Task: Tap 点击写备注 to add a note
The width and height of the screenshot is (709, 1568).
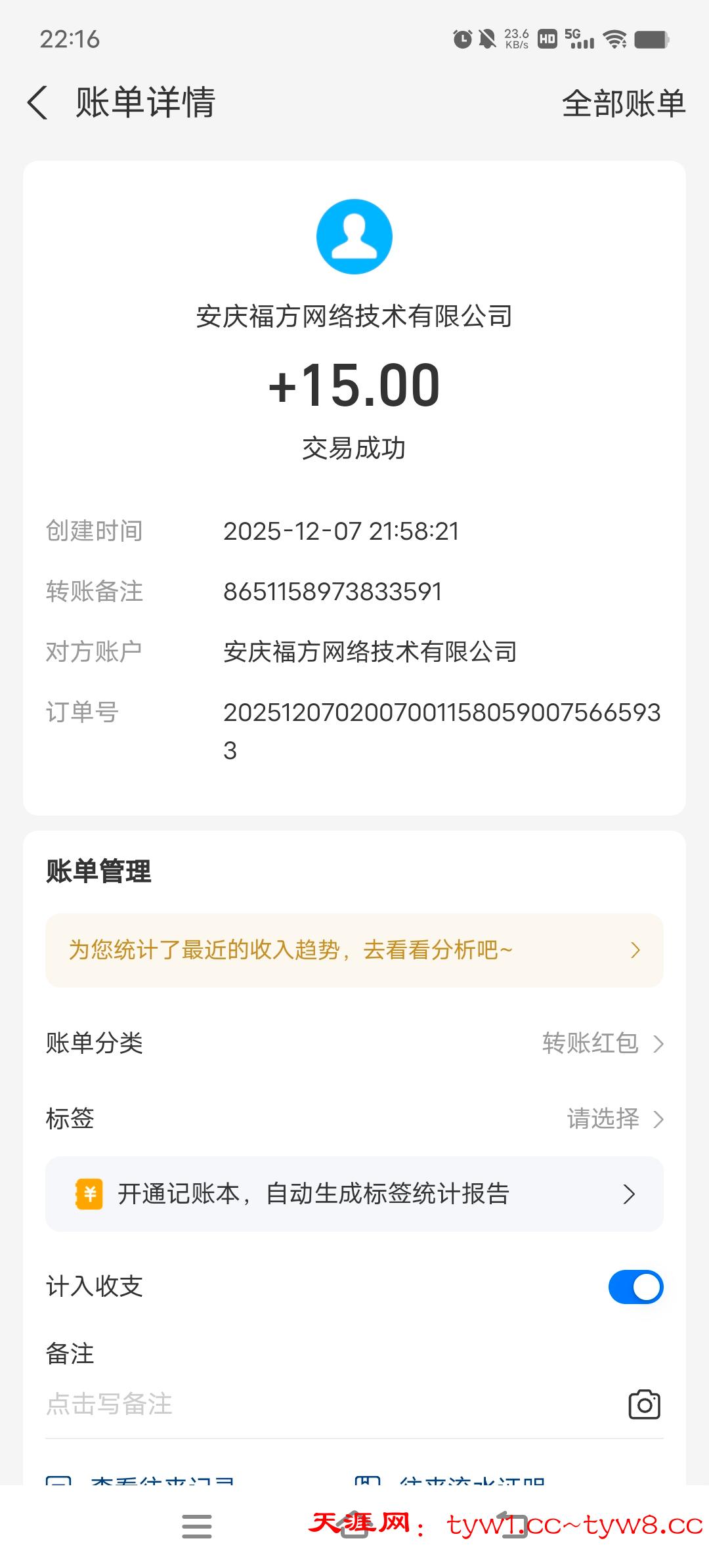Action: coord(110,1405)
